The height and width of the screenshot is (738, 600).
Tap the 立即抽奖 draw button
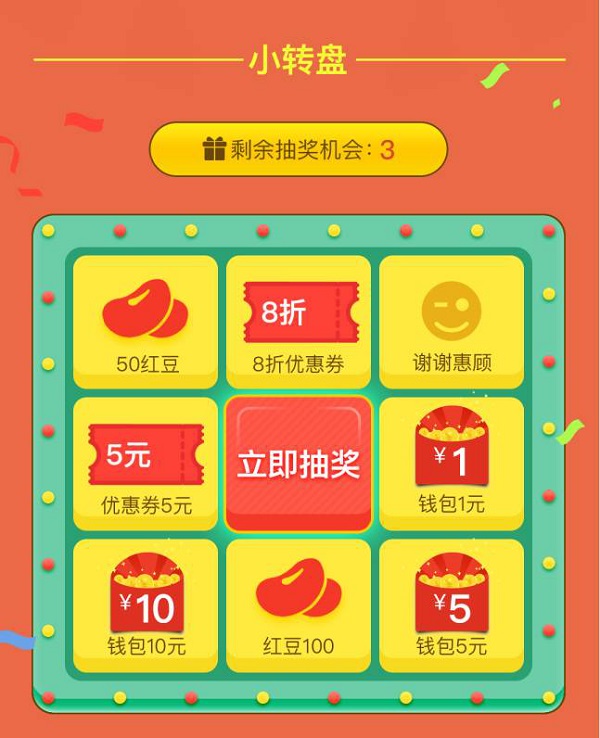click(x=298, y=464)
